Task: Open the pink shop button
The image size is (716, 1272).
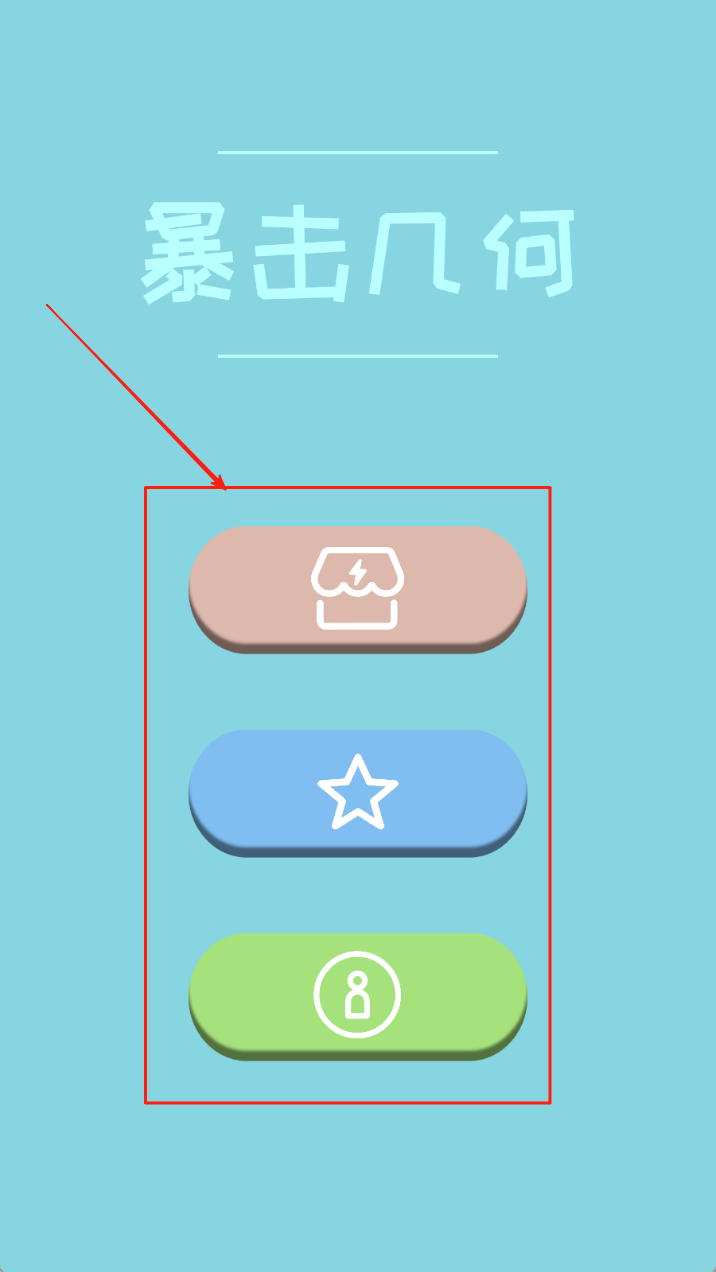Action: (x=357, y=588)
